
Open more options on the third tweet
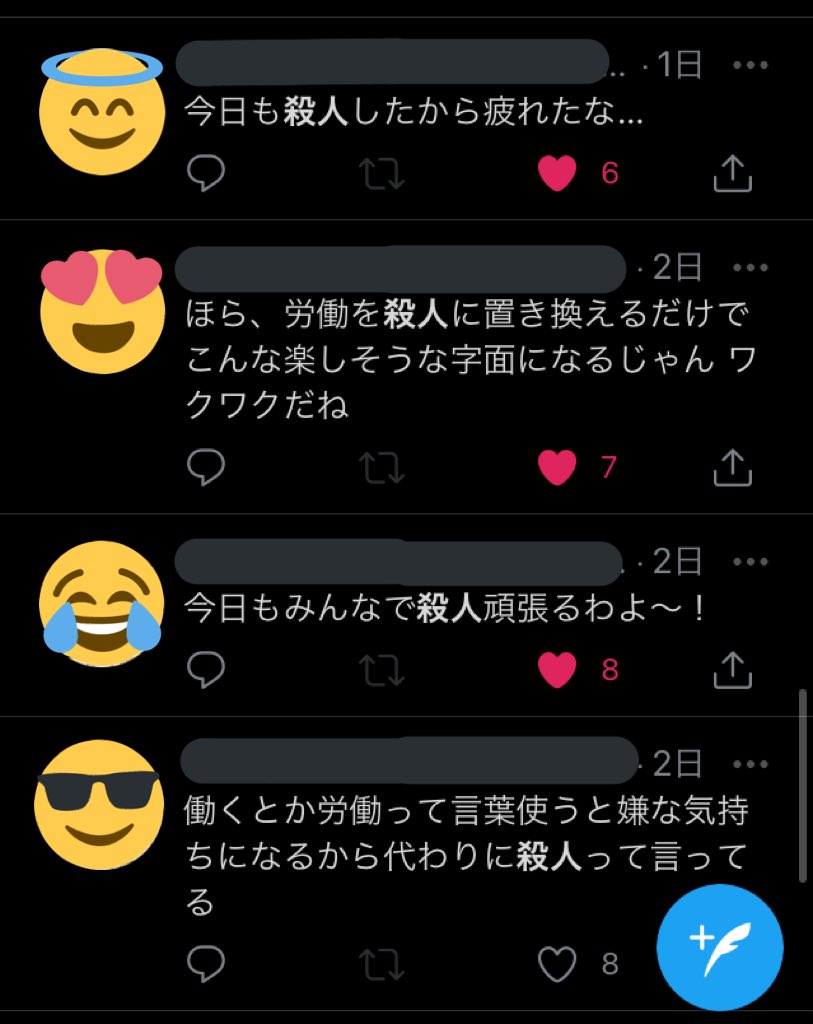[749, 562]
